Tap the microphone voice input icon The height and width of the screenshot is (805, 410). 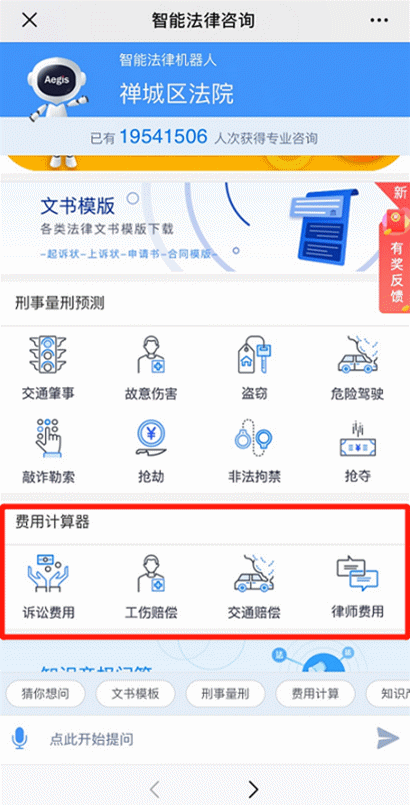tap(20, 738)
